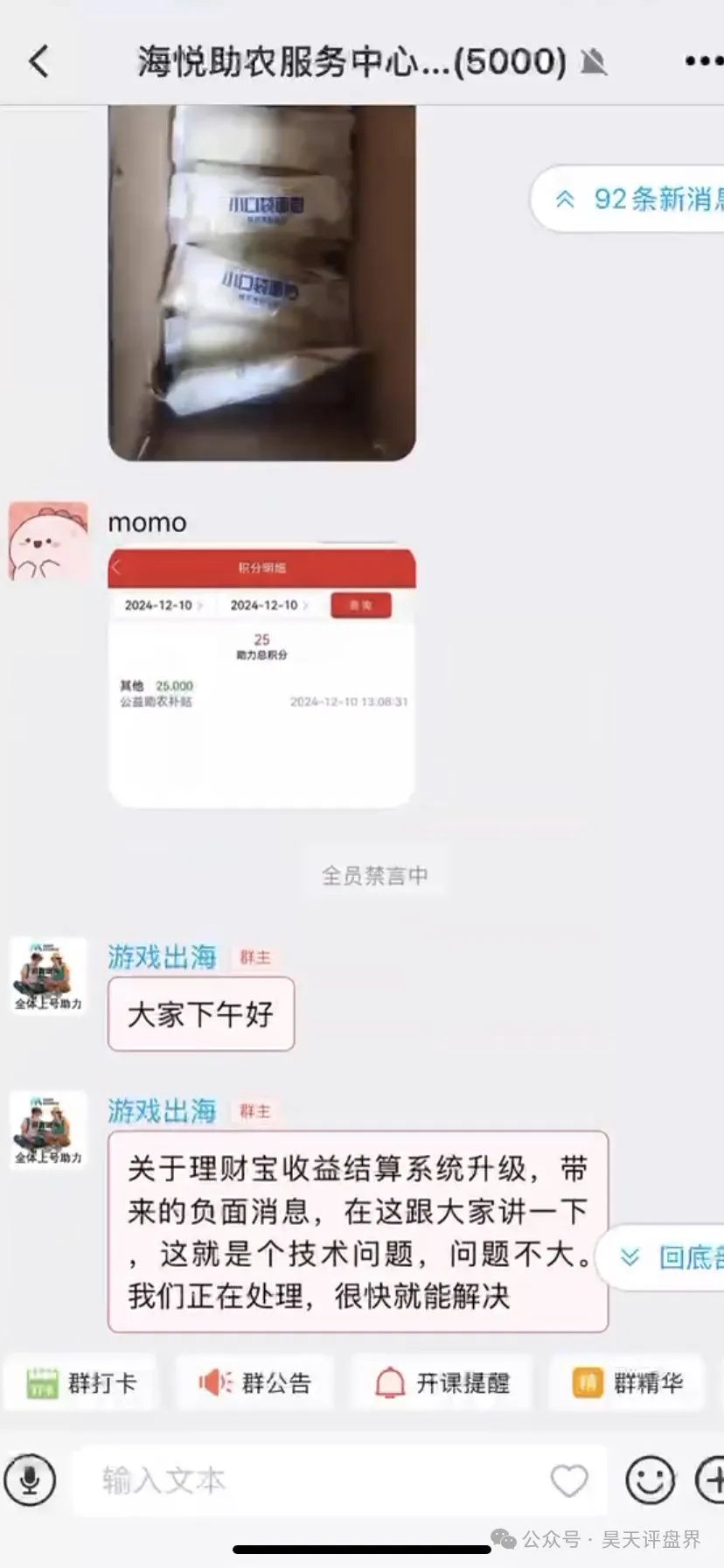The image size is (724, 1568).
Task: Open the boxed packages photo
Action: pos(261,283)
